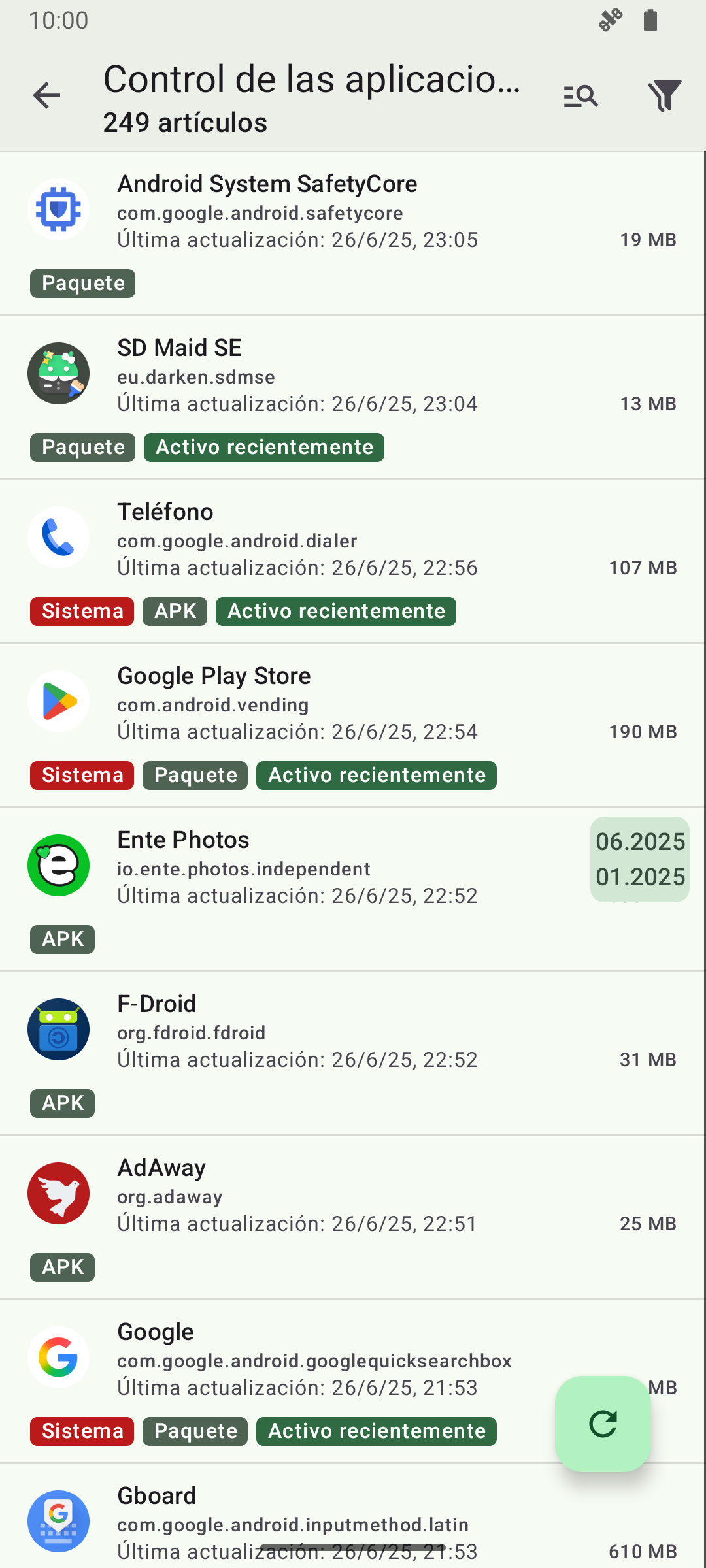Open the list search icon
This screenshot has height=1568, width=706.
tap(580, 96)
